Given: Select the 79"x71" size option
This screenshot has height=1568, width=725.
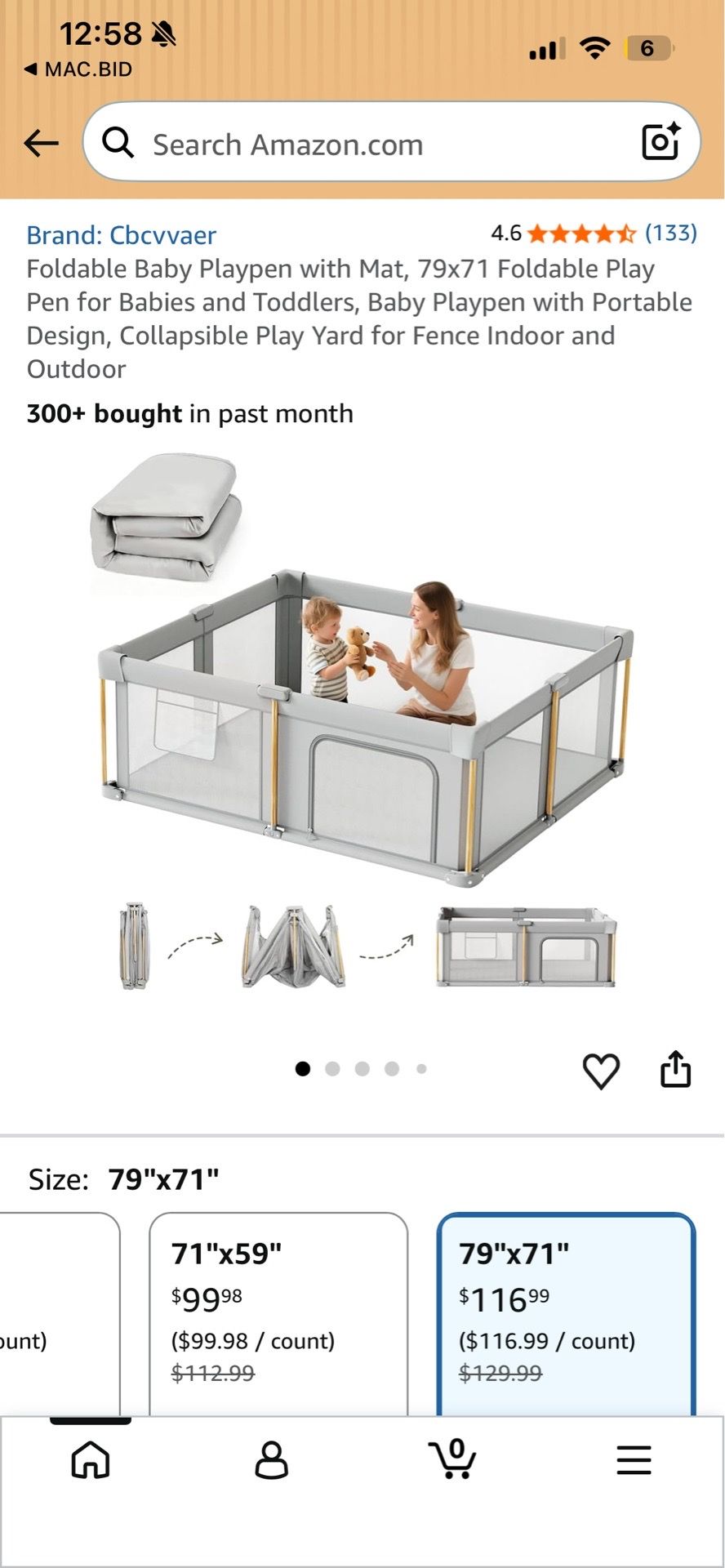Looking at the screenshot, I should (x=566, y=1315).
